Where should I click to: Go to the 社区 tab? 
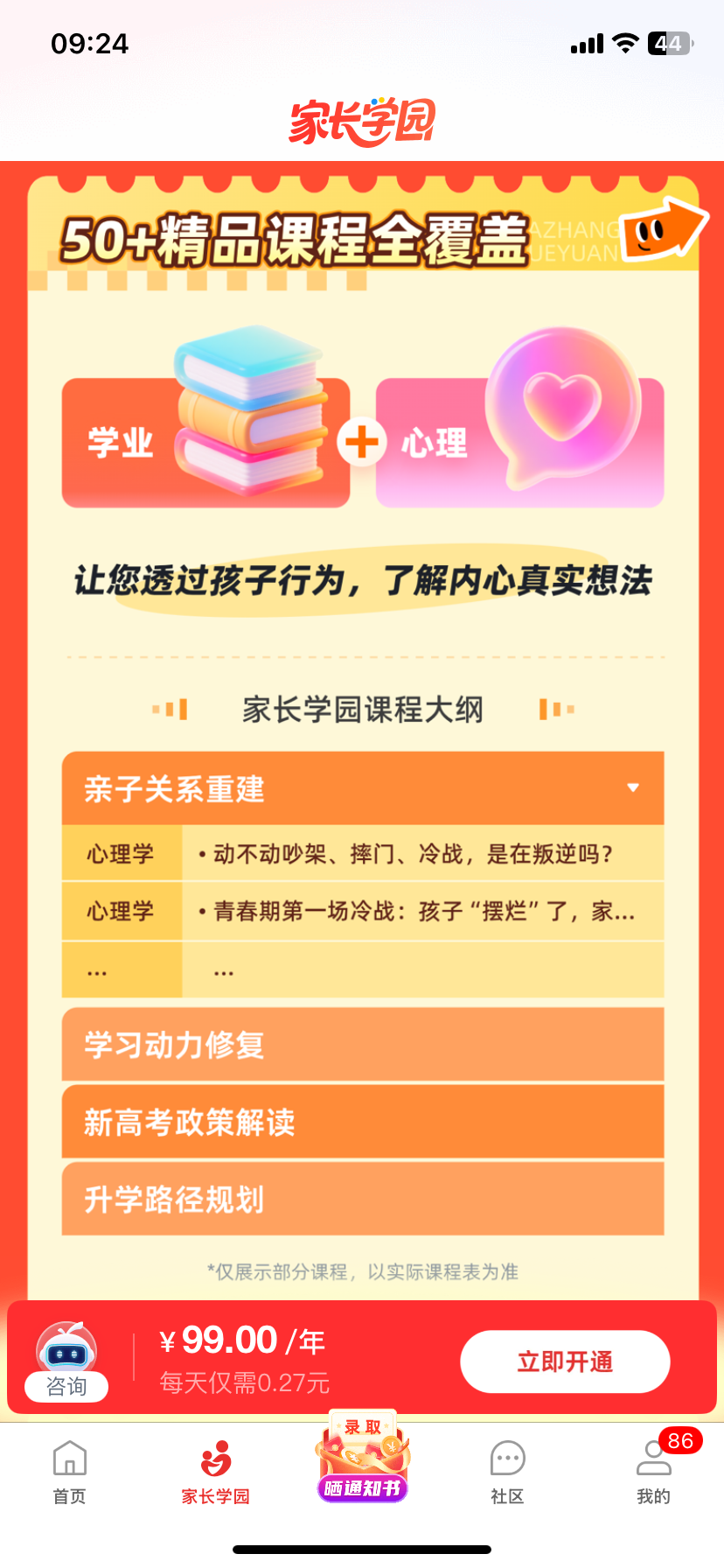pos(507,1472)
